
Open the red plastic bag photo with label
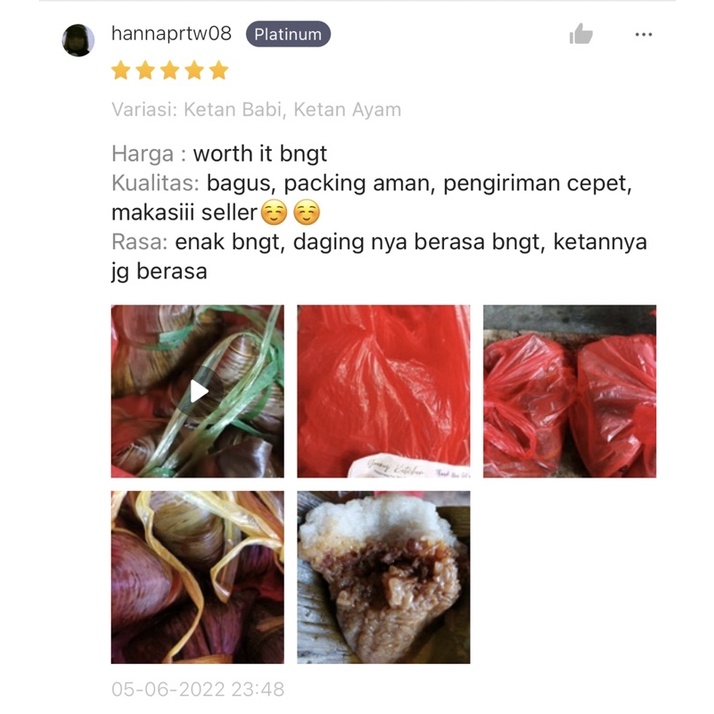[383, 391]
